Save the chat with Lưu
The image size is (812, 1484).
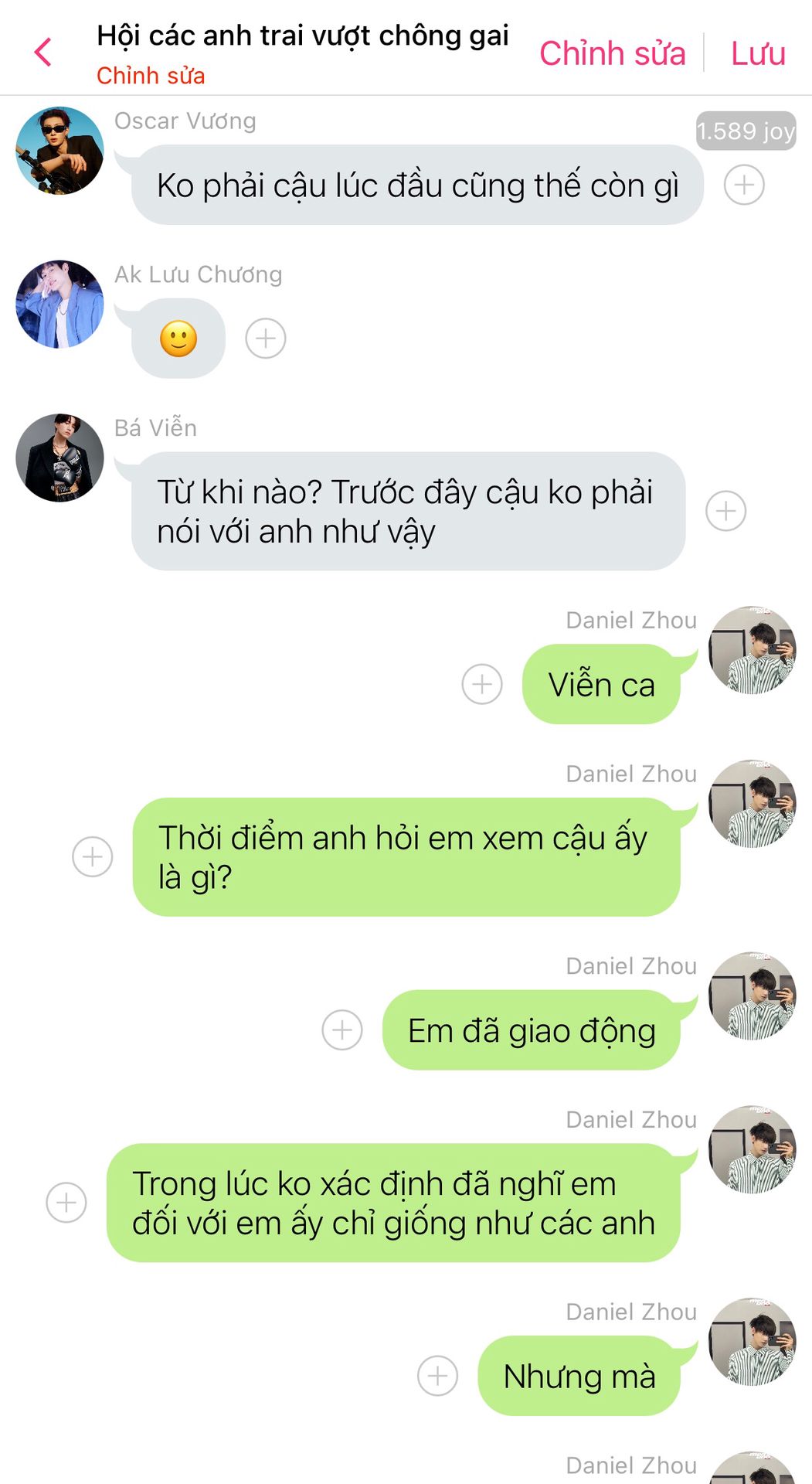(758, 53)
